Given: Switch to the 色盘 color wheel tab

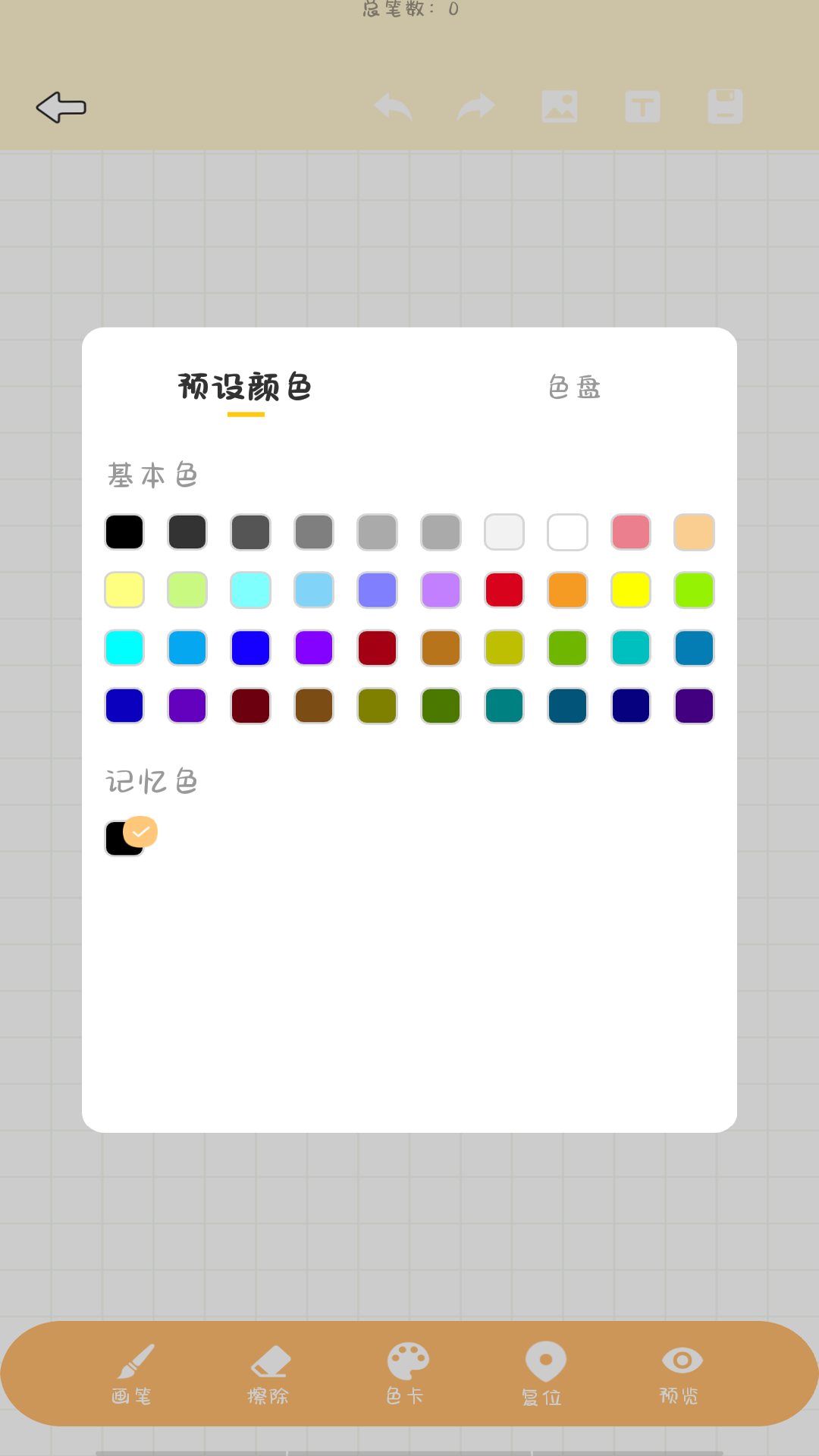Looking at the screenshot, I should click(x=574, y=388).
